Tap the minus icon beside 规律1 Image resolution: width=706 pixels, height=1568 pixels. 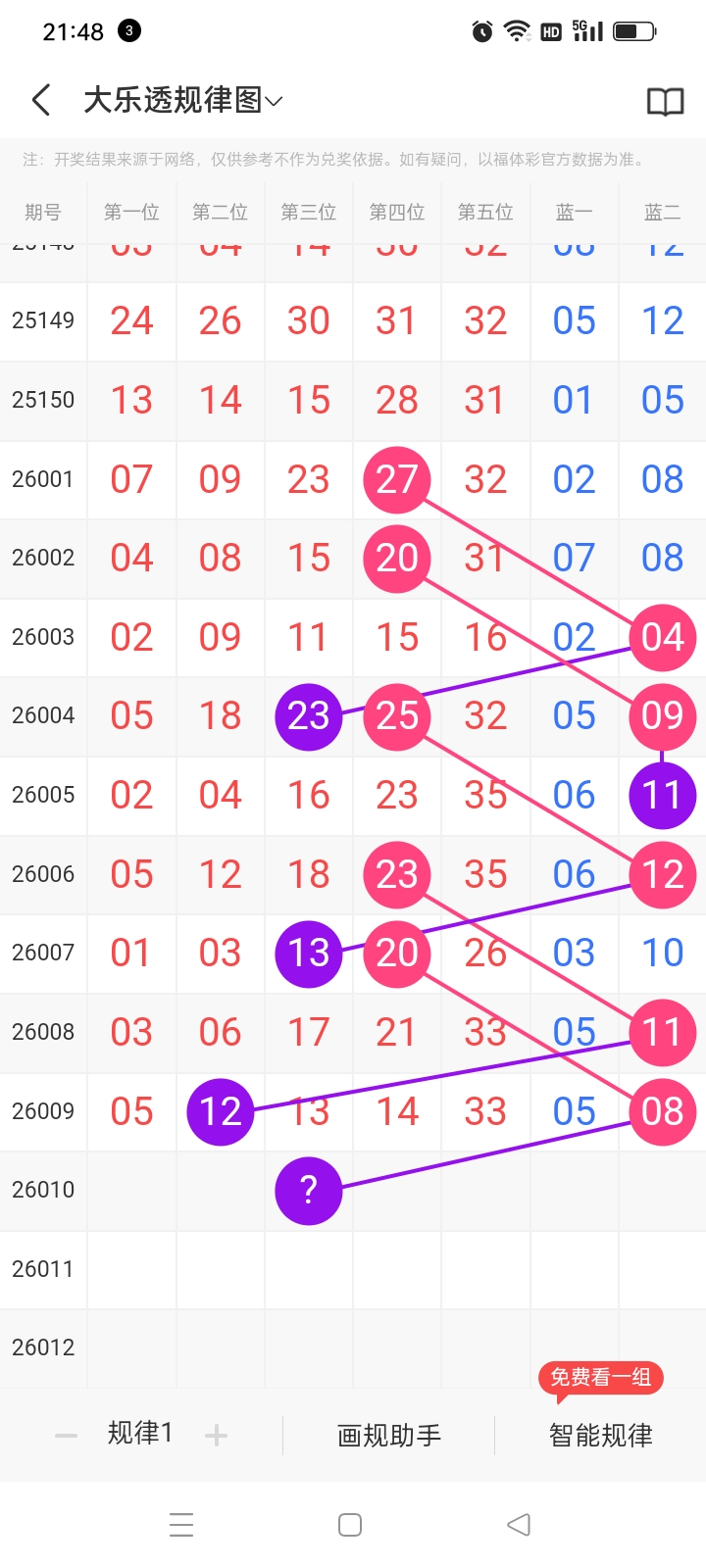65,1435
